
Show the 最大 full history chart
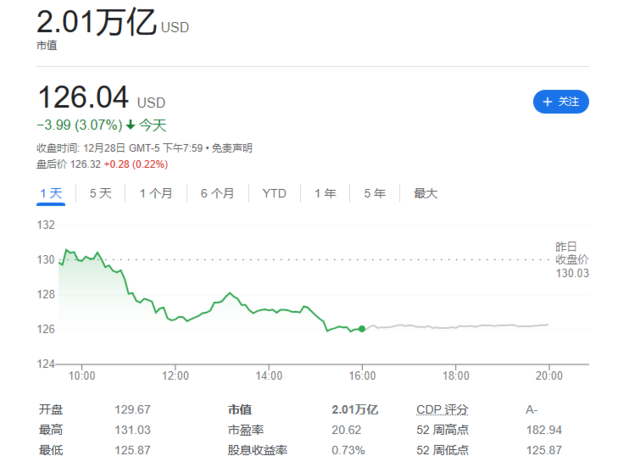[425, 193]
